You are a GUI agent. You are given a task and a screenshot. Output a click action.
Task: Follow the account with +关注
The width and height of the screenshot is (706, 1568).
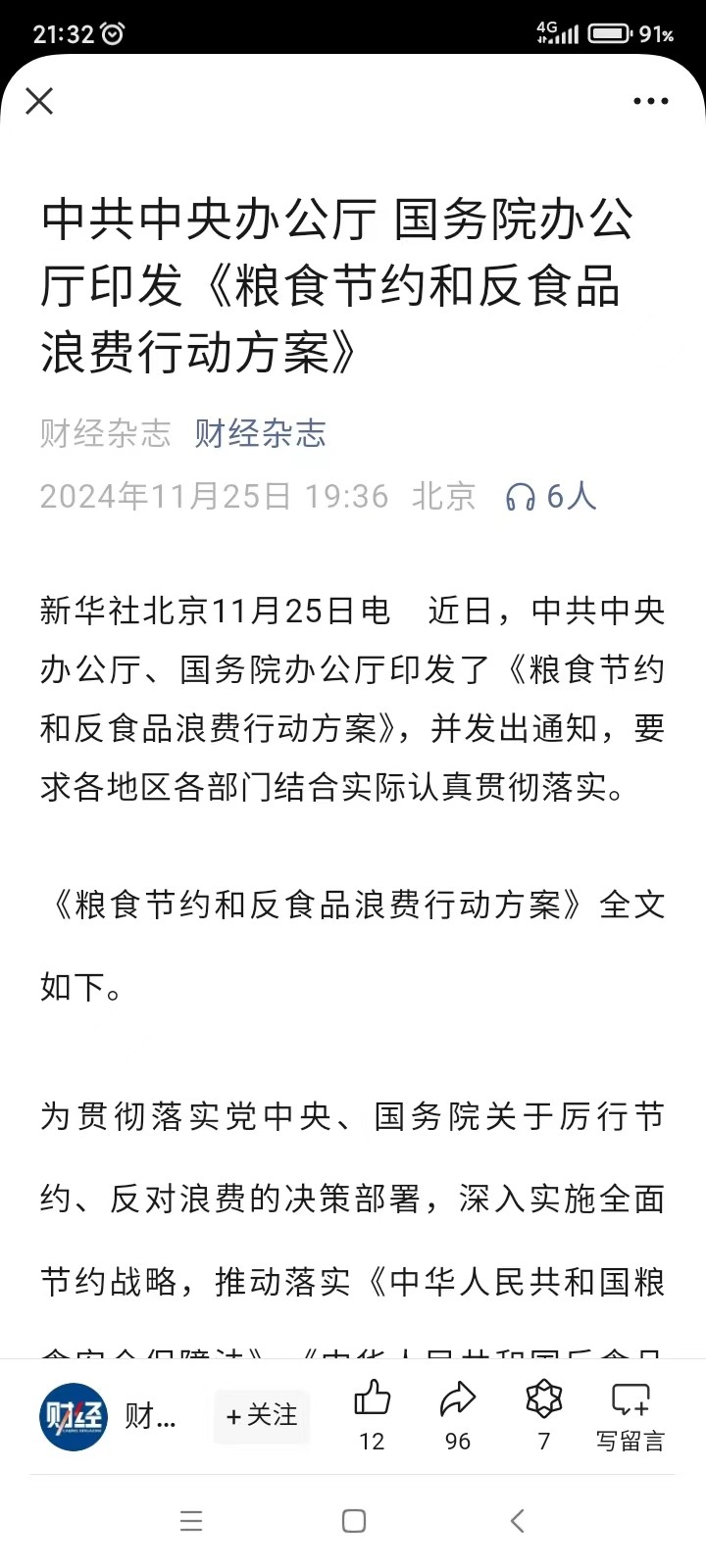[x=261, y=1415]
